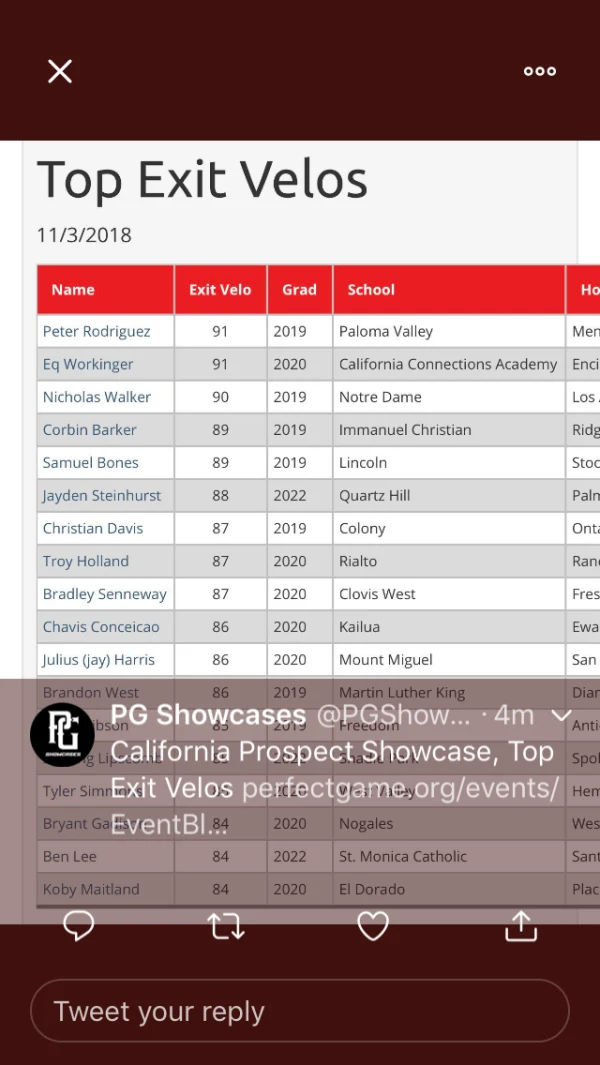Like the PG Showcases tweet
This screenshot has height=1065, width=600.
pos(373,926)
